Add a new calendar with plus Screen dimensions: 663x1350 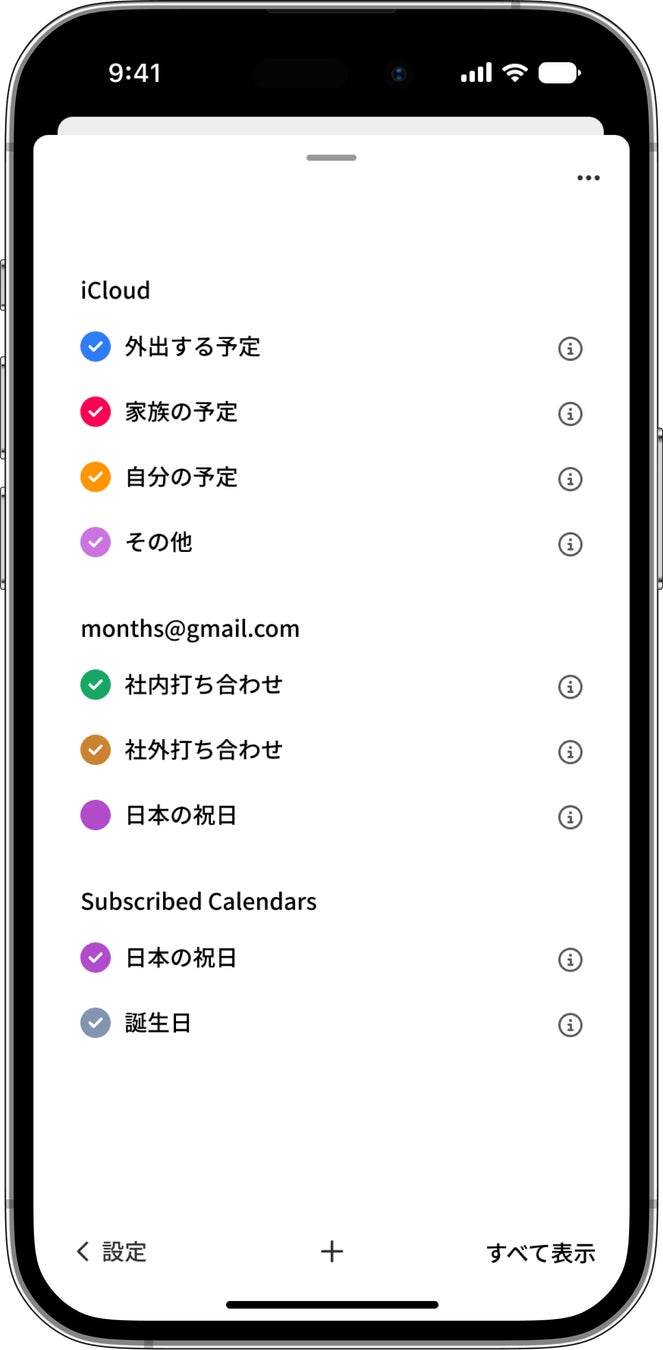tap(332, 1251)
